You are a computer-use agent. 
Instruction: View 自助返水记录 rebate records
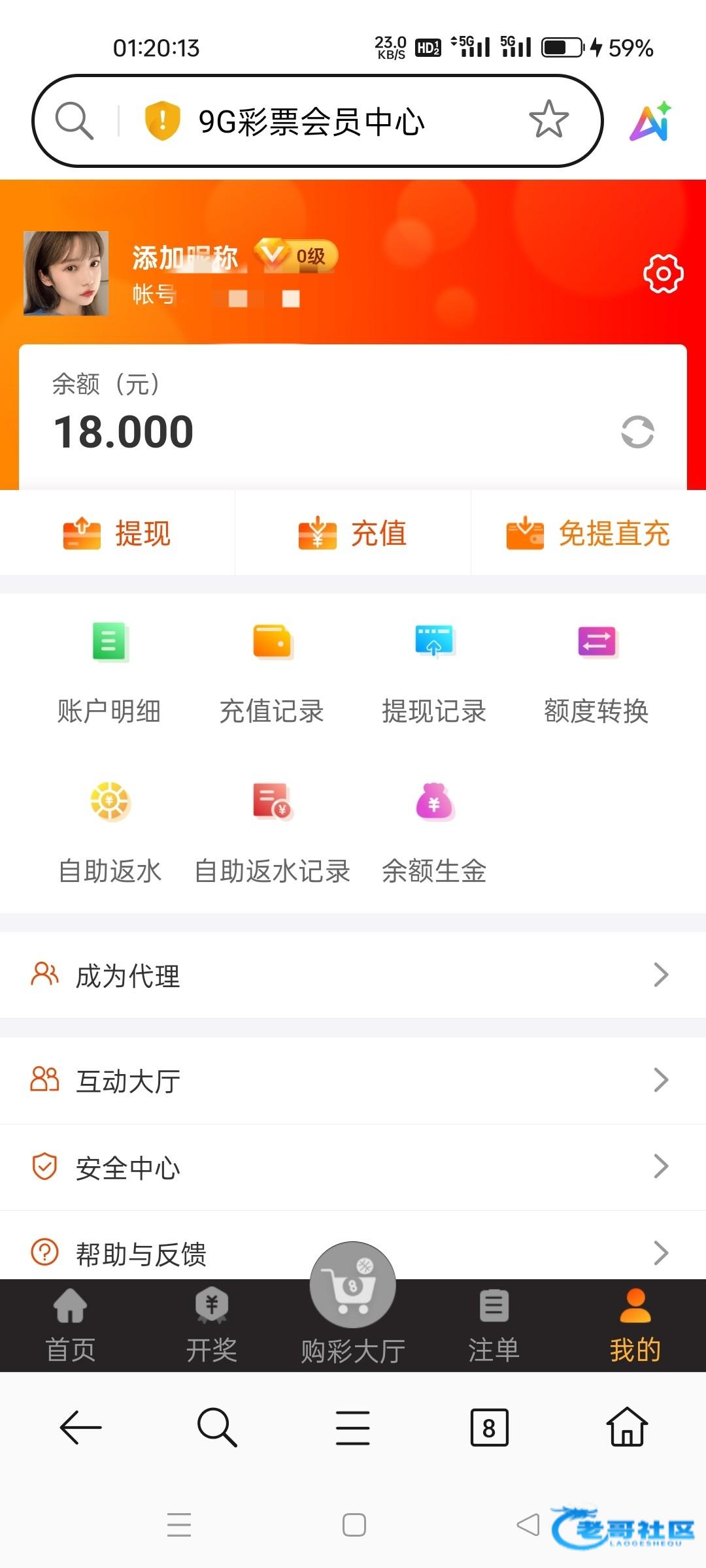coord(273,833)
